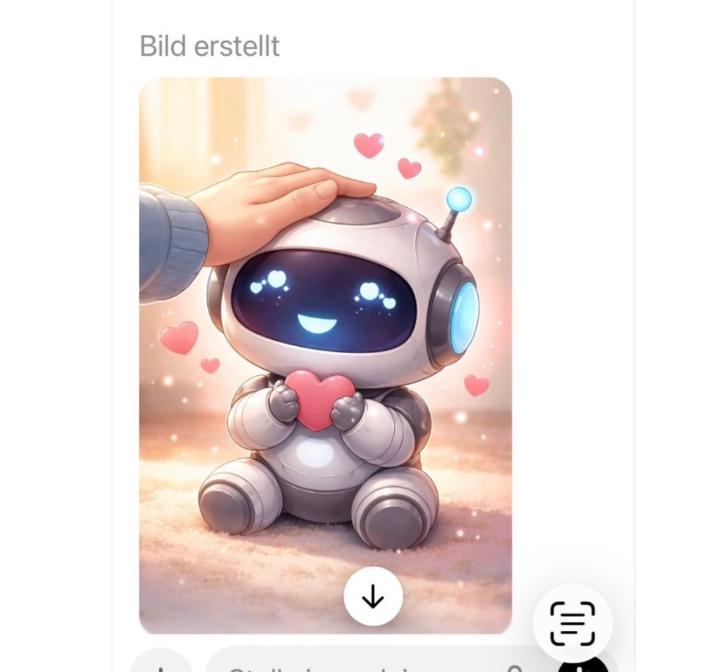Activate the text scan icon
The height and width of the screenshot is (672, 720).
(573, 621)
